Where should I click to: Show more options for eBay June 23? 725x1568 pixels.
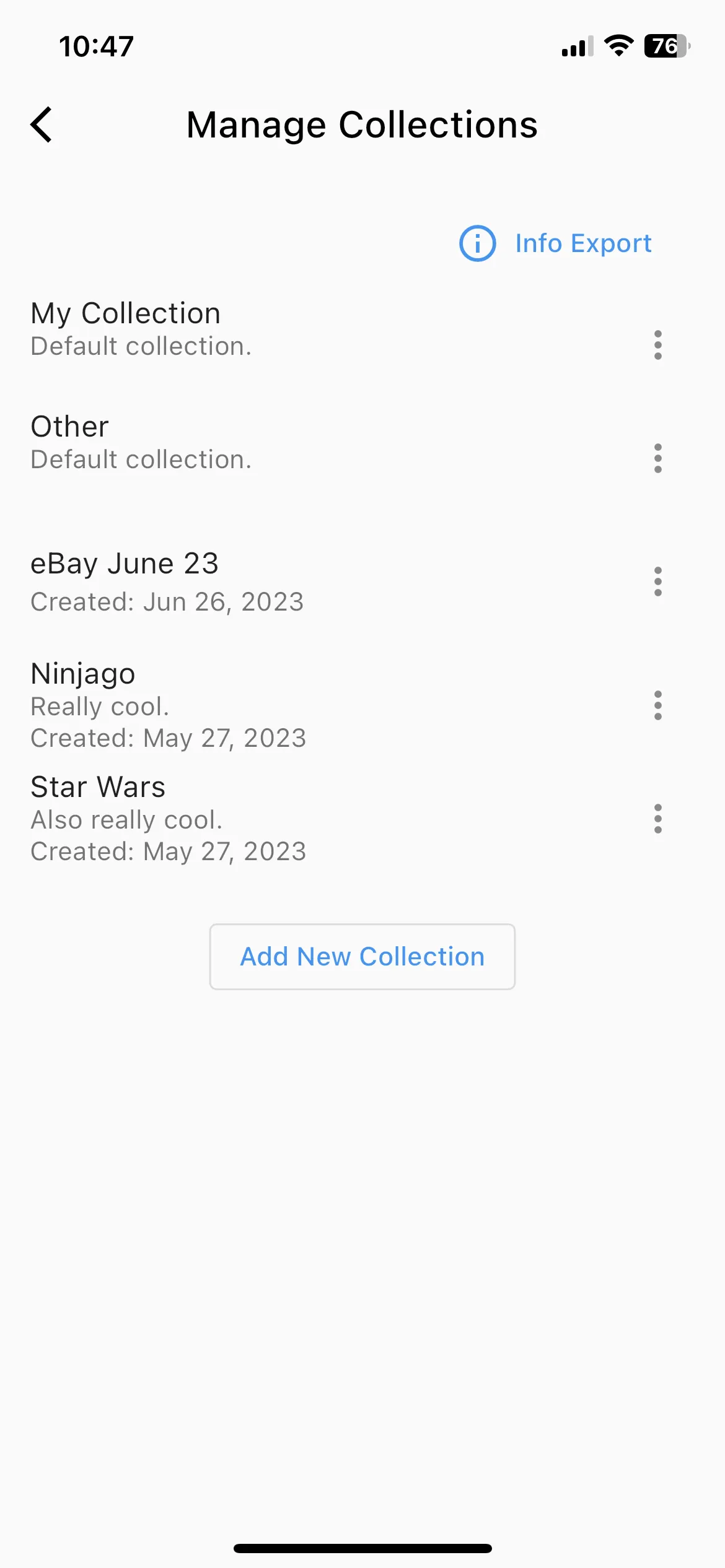coord(657,581)
